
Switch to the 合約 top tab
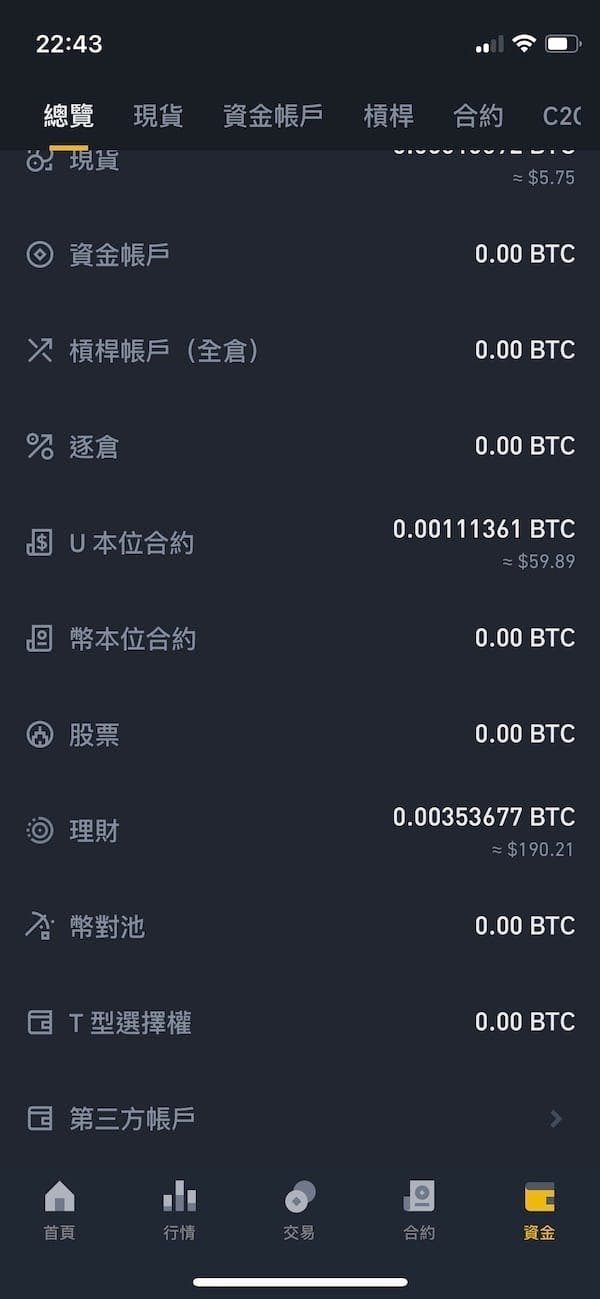pos(478,116)
